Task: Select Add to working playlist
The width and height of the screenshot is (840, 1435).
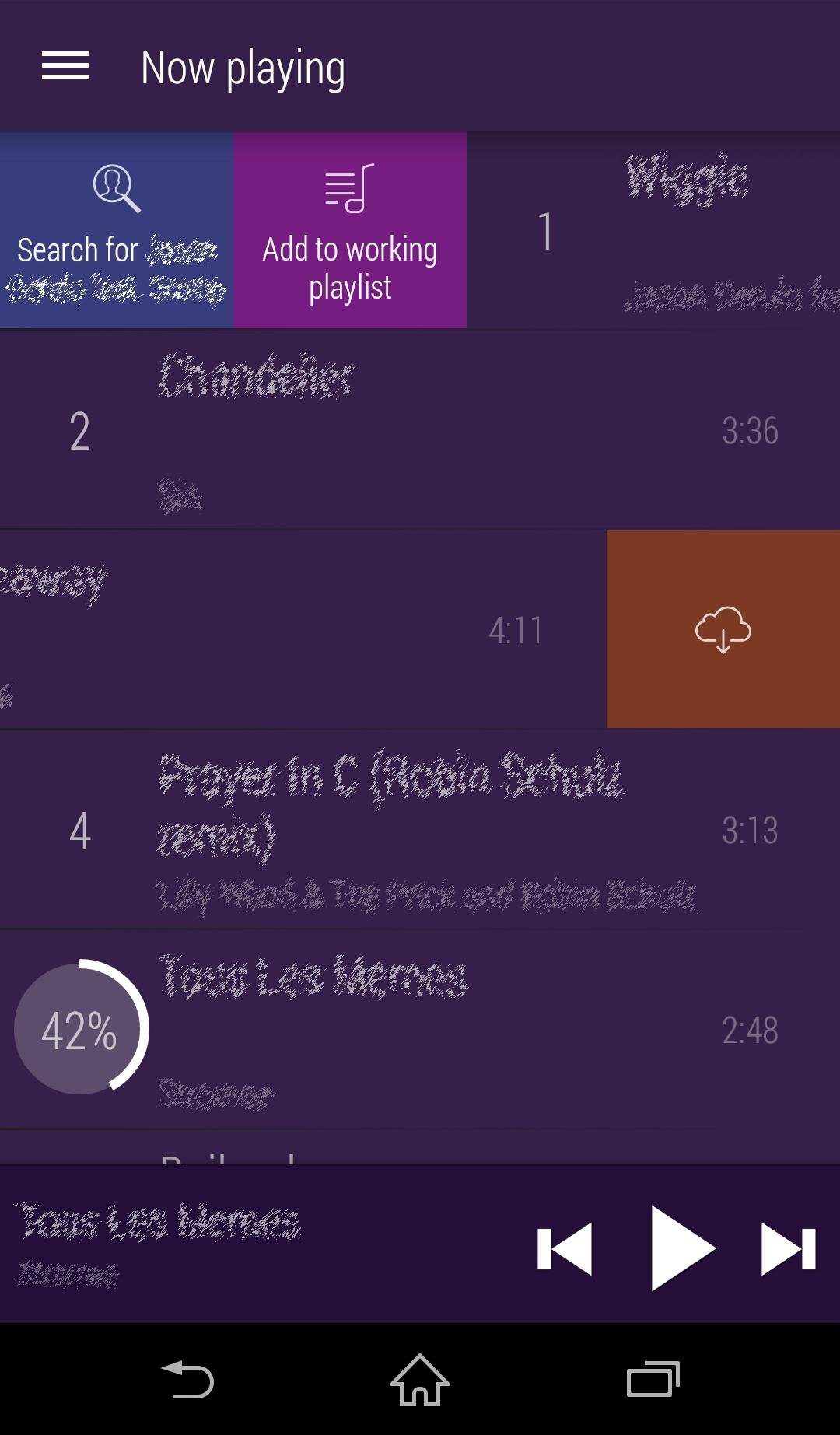Action: [x=350, y=230]
